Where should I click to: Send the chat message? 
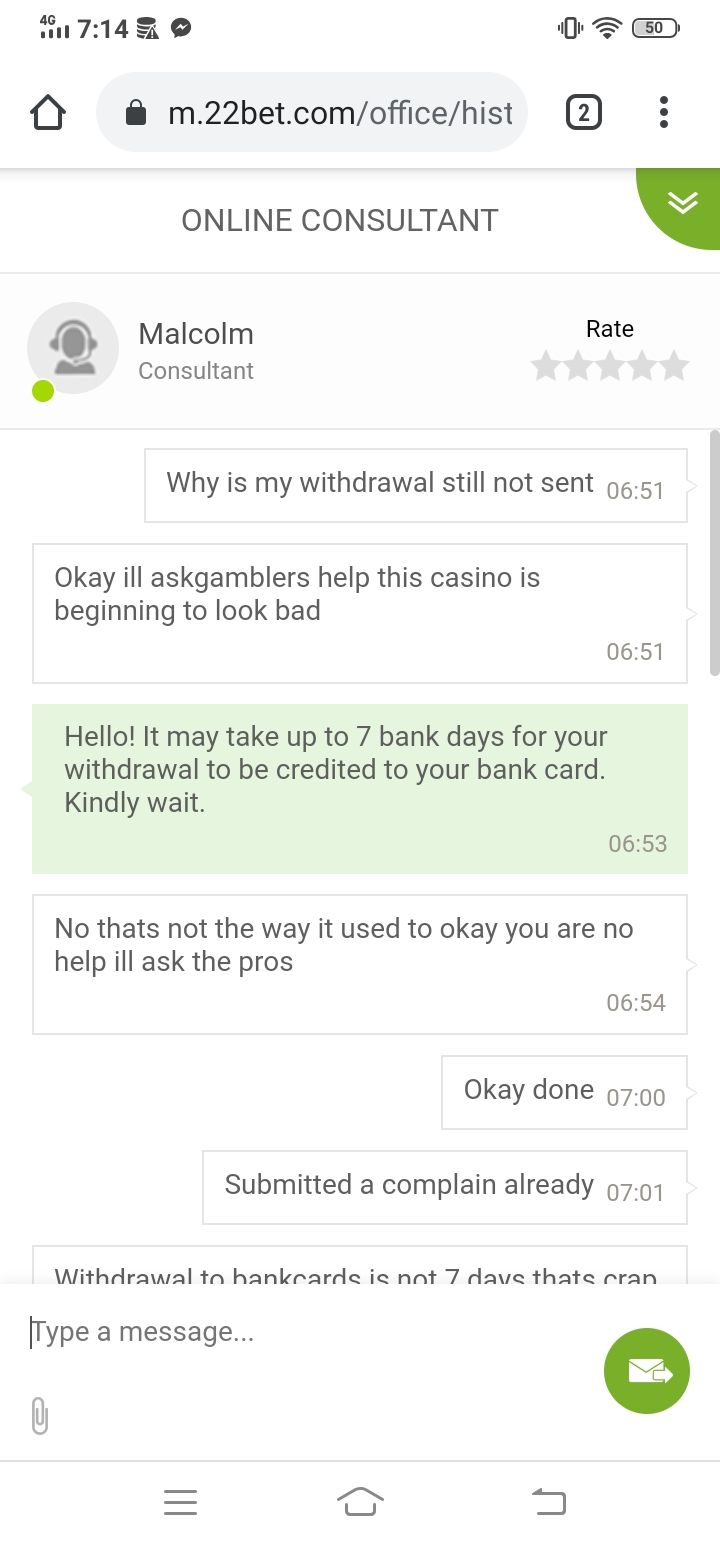(647, 1371)
